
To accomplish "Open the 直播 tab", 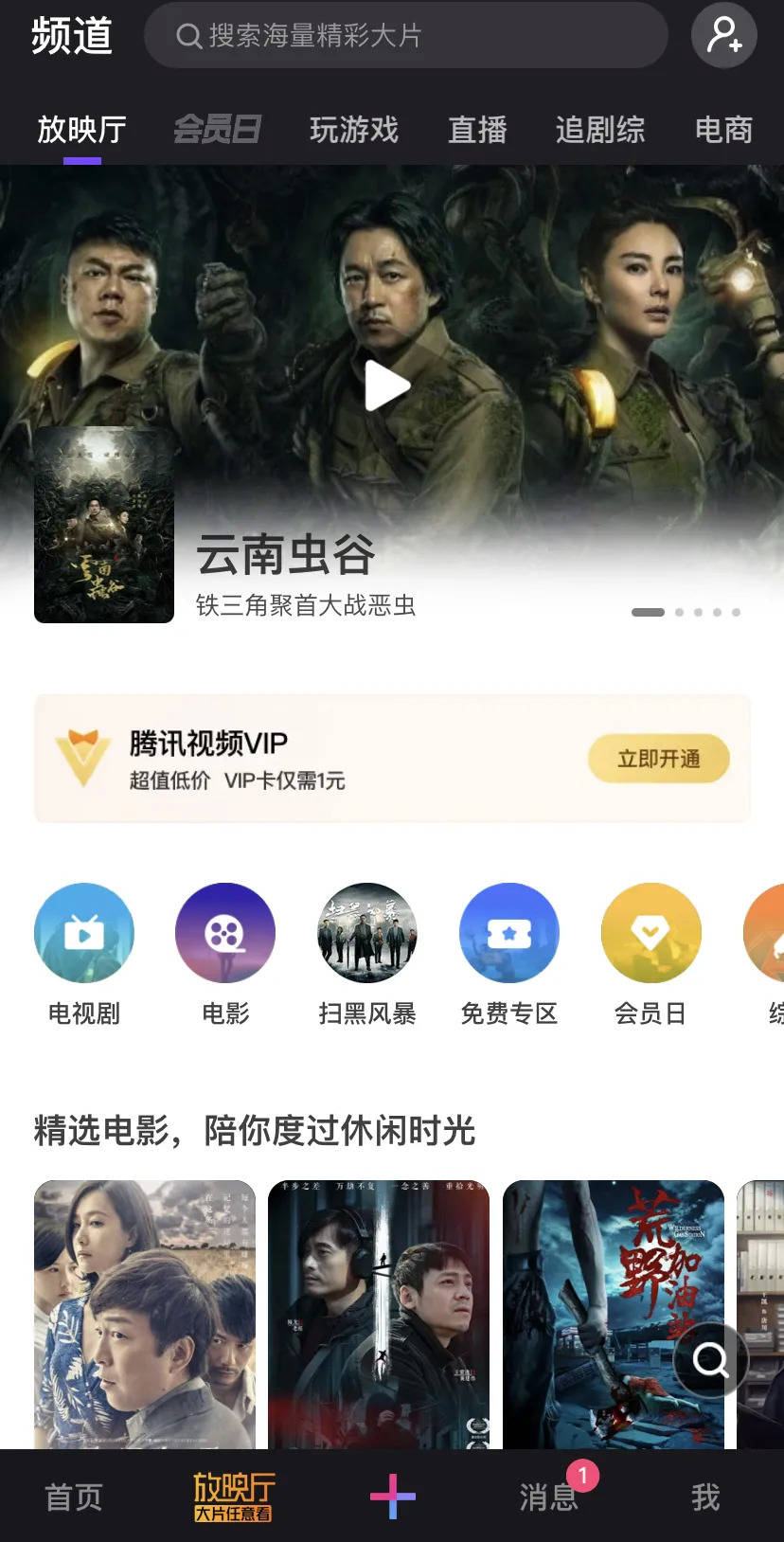I will tap(477, 130).
